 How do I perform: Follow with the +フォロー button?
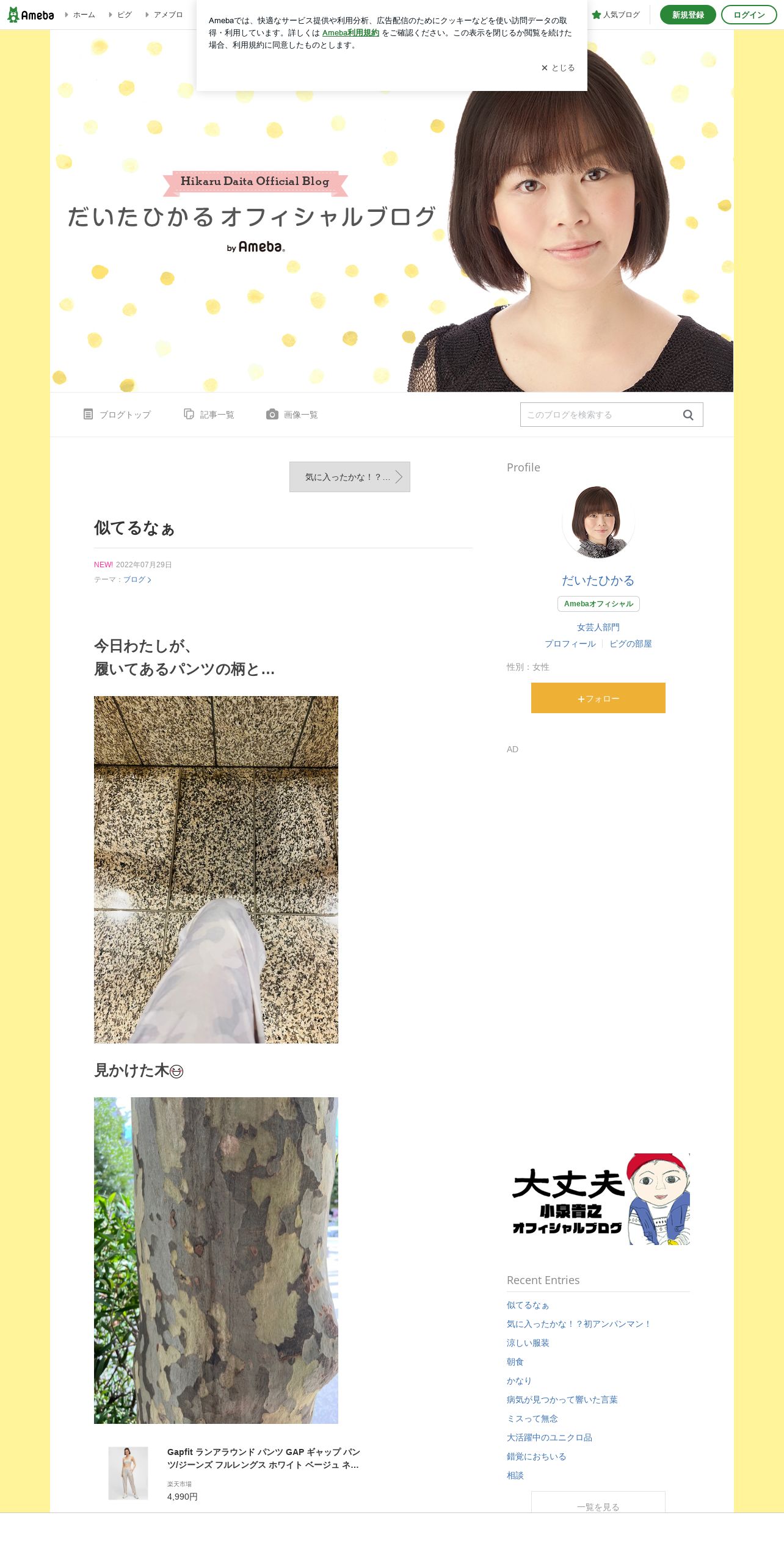[x=598, y=698]
